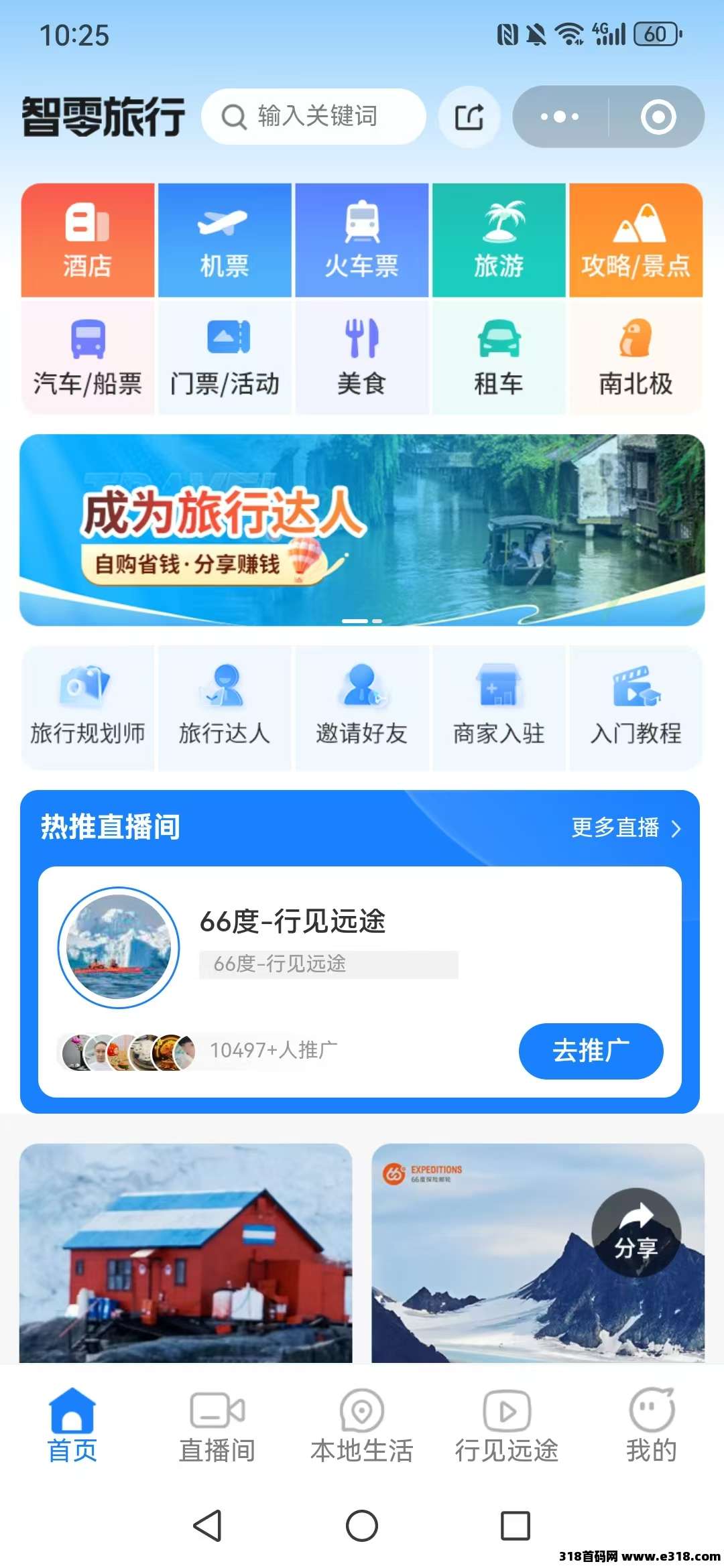Open 火车票 train ticket booking

tap(362, 239)
